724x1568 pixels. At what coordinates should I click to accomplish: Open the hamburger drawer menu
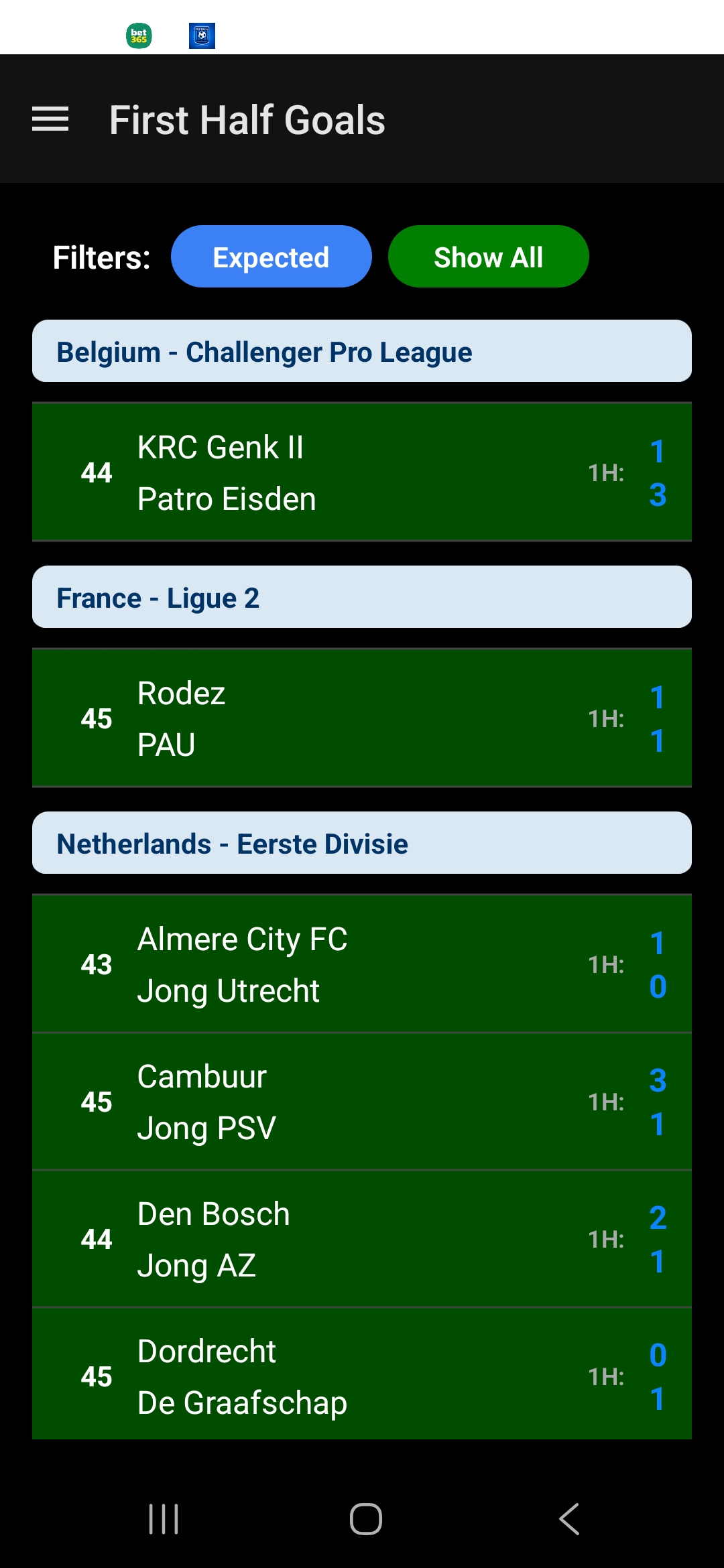[50, 119]
